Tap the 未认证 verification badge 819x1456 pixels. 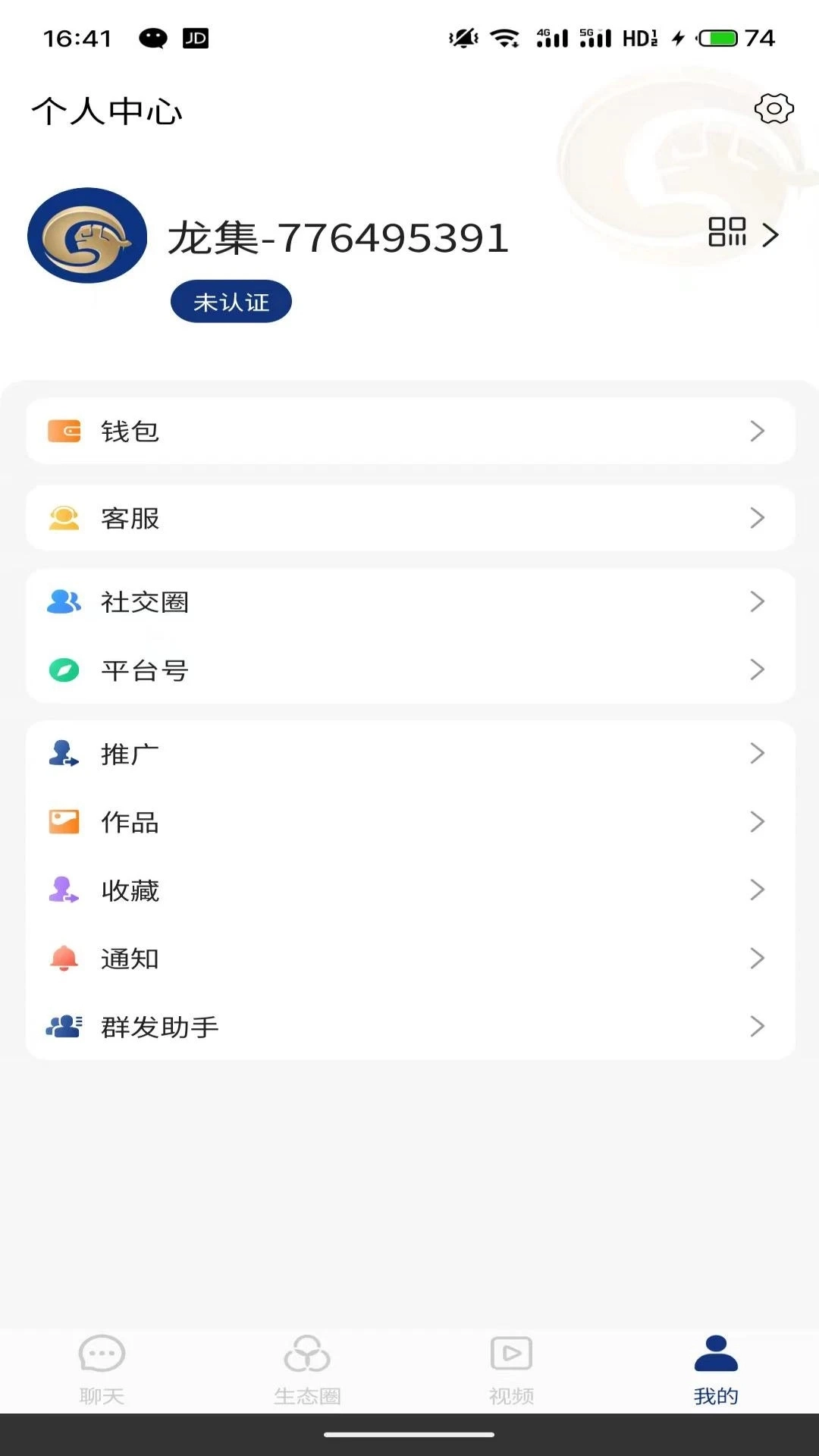click(x=231, y=302)
